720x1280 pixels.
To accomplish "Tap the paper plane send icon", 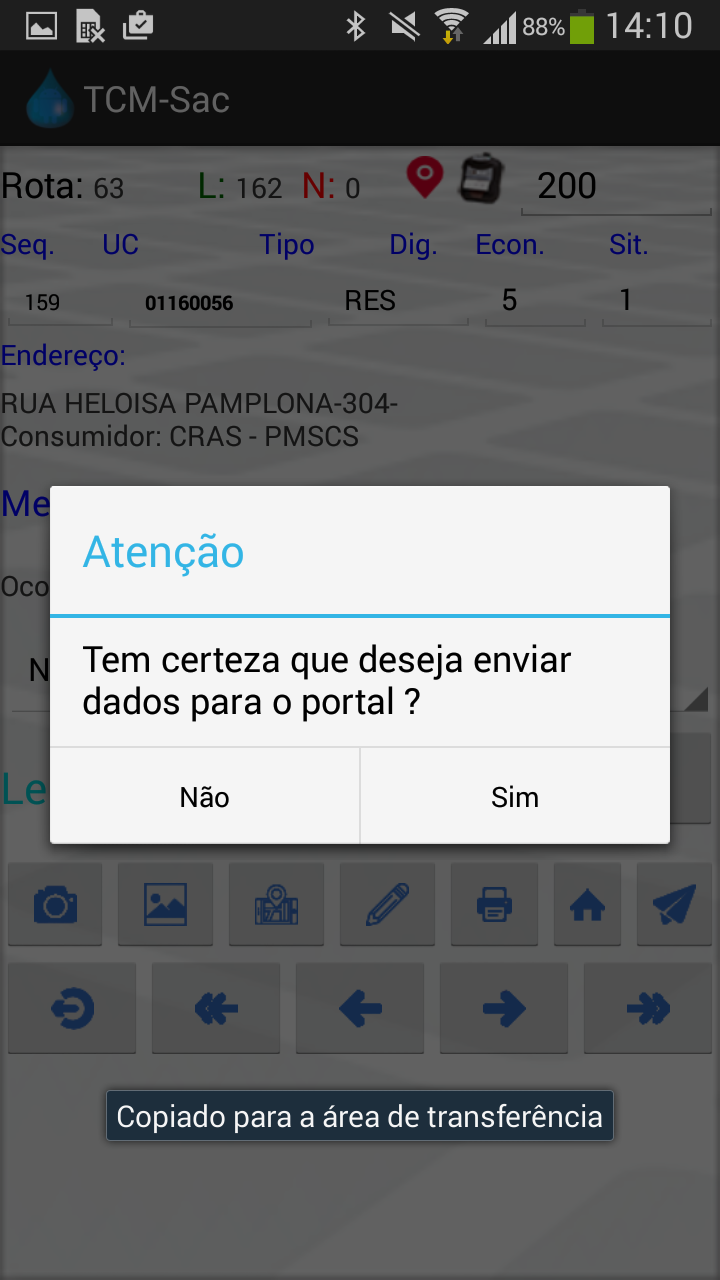I will tap(673, 905).
